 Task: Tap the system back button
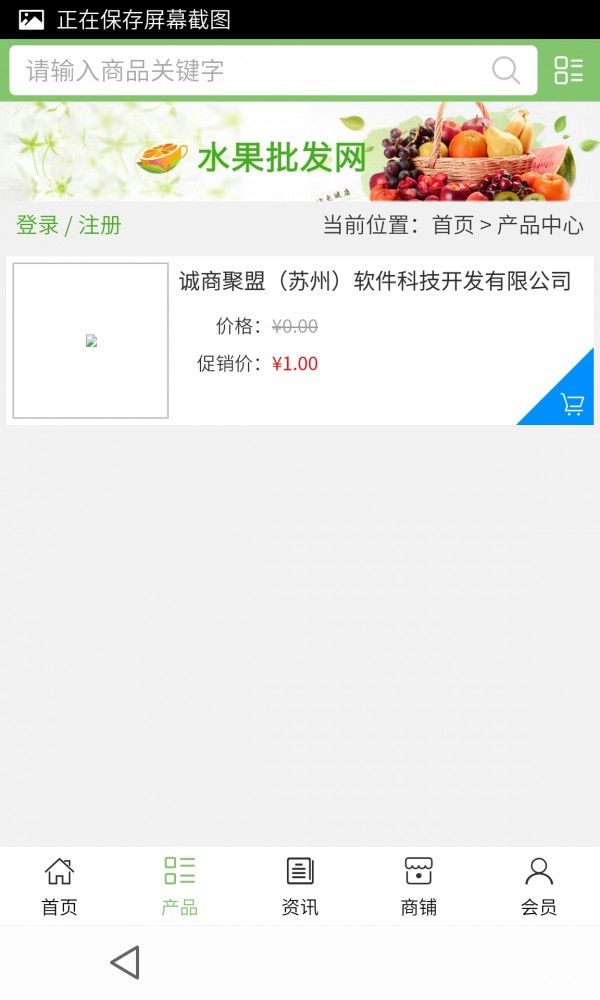125,962
